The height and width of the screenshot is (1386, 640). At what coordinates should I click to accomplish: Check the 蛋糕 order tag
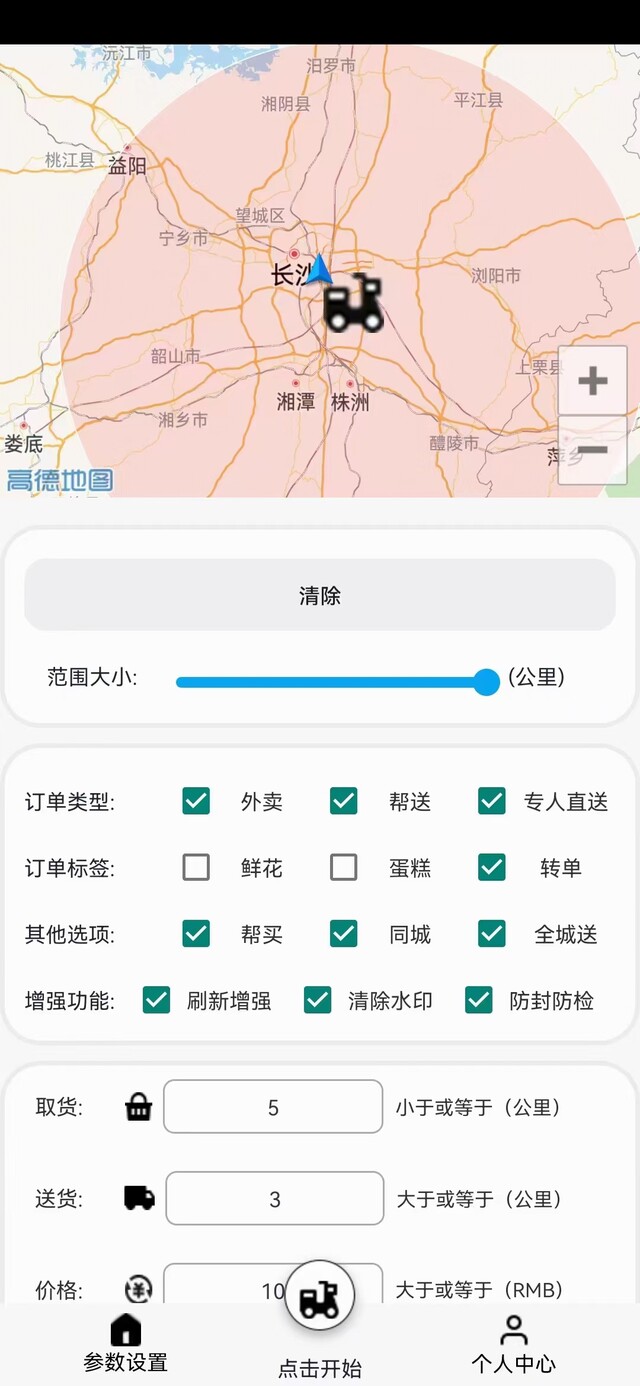(x=344, y=867)
